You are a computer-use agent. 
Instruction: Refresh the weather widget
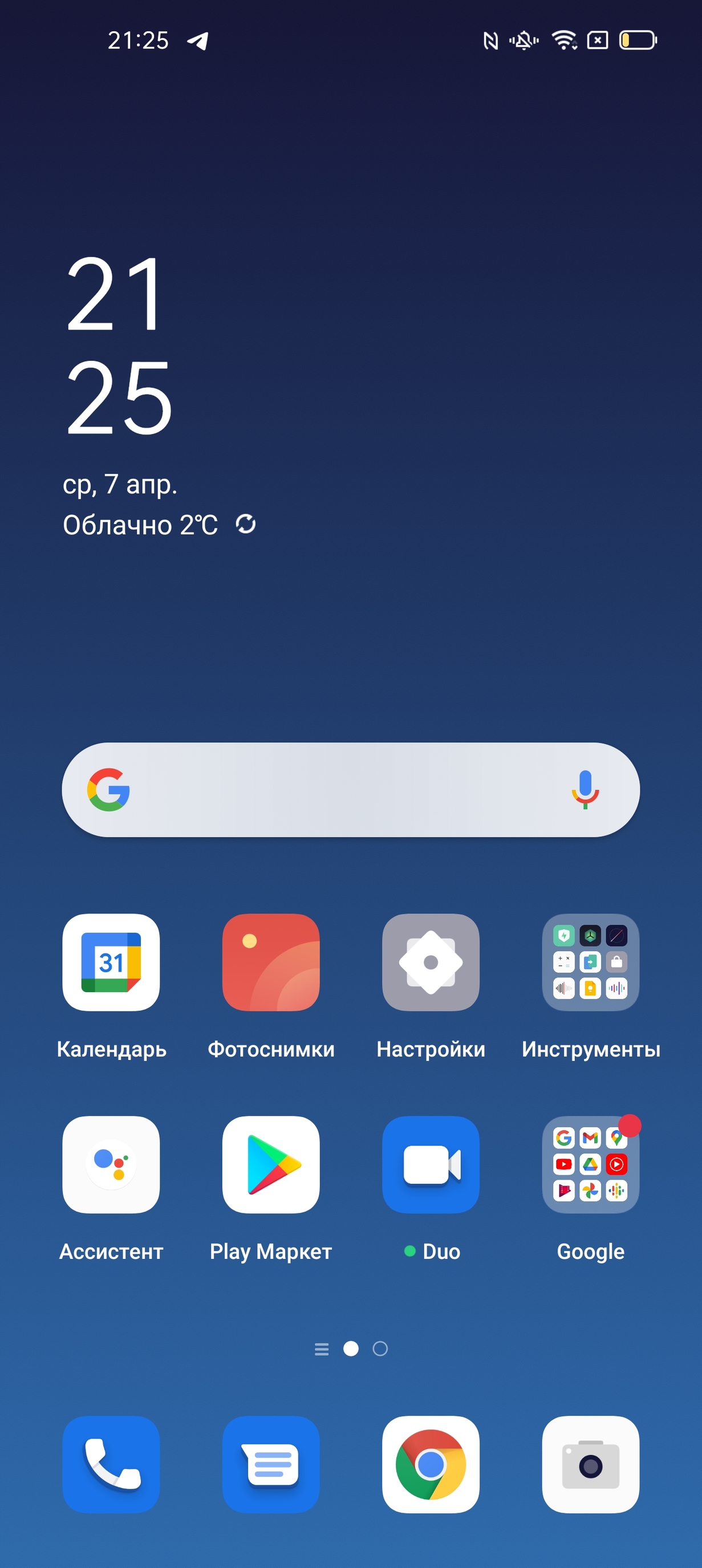tap(245, 524)
